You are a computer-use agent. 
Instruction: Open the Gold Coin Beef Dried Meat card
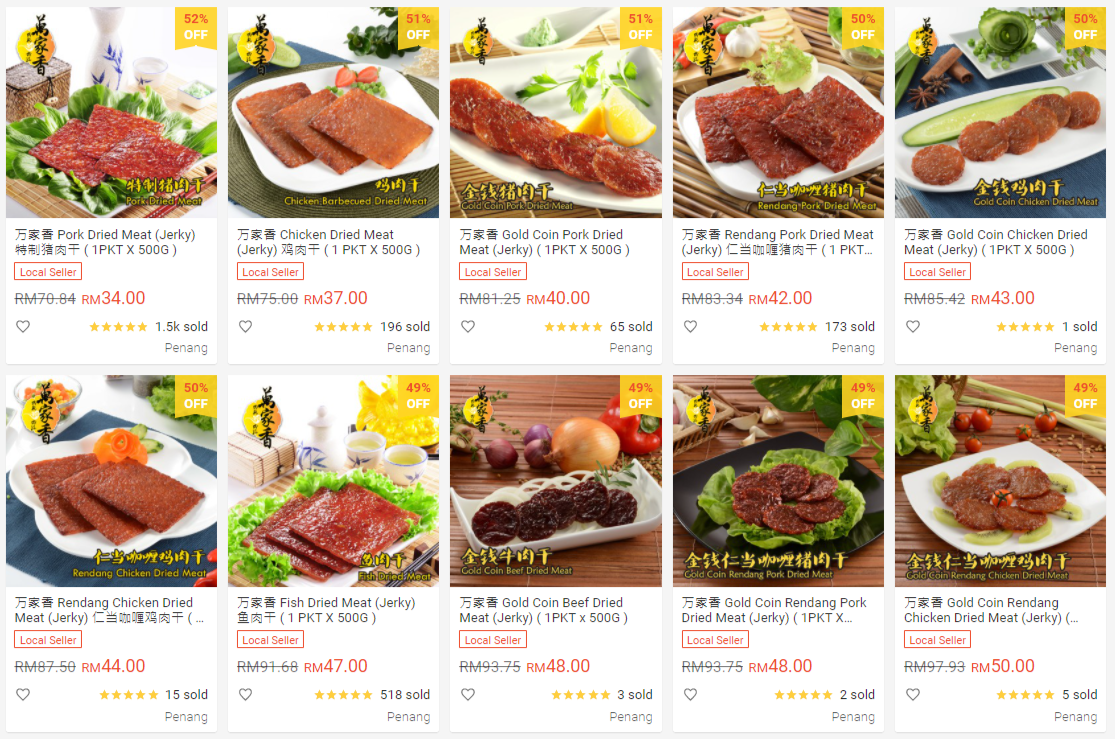[x=555, y=480]
